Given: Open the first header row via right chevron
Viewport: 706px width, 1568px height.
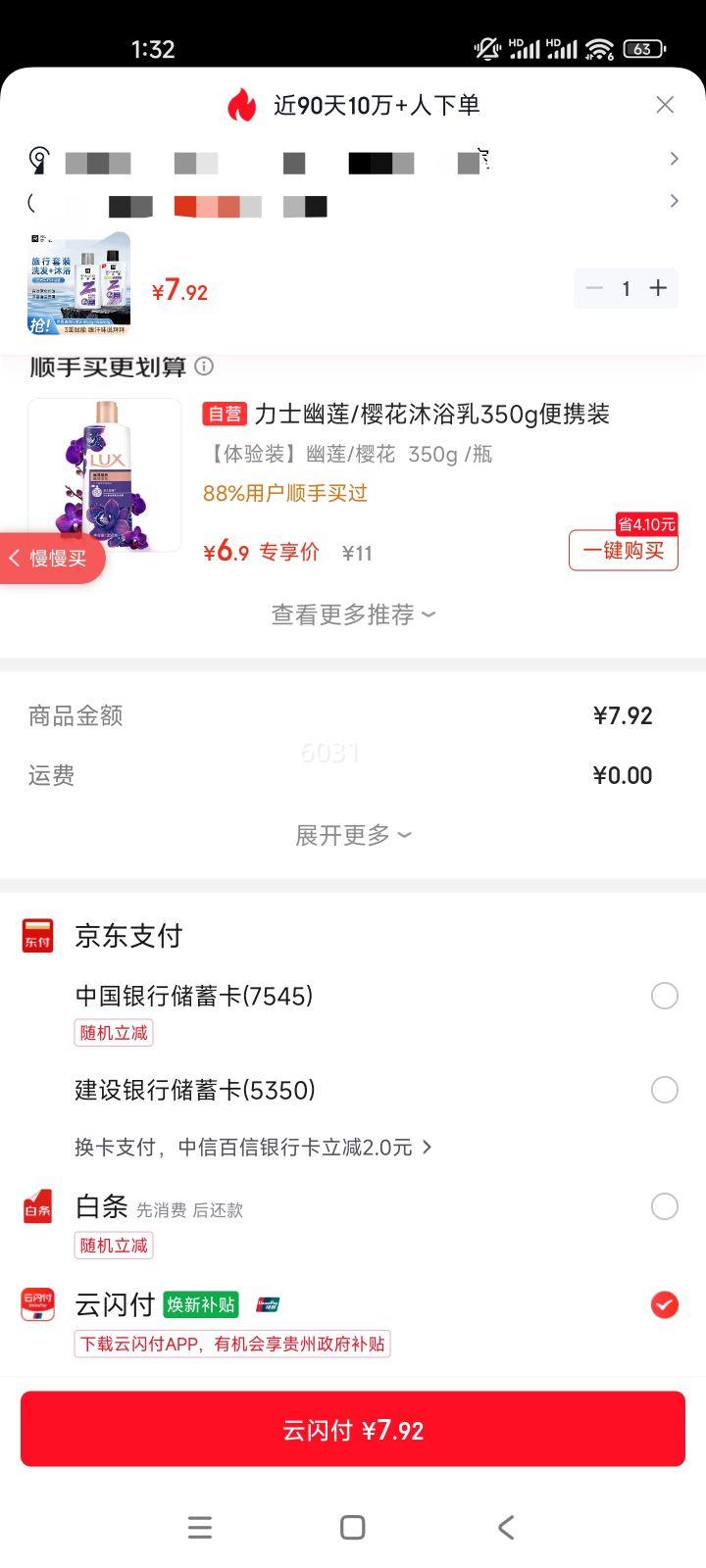Looking at the screenshot, I should [675, 158].
